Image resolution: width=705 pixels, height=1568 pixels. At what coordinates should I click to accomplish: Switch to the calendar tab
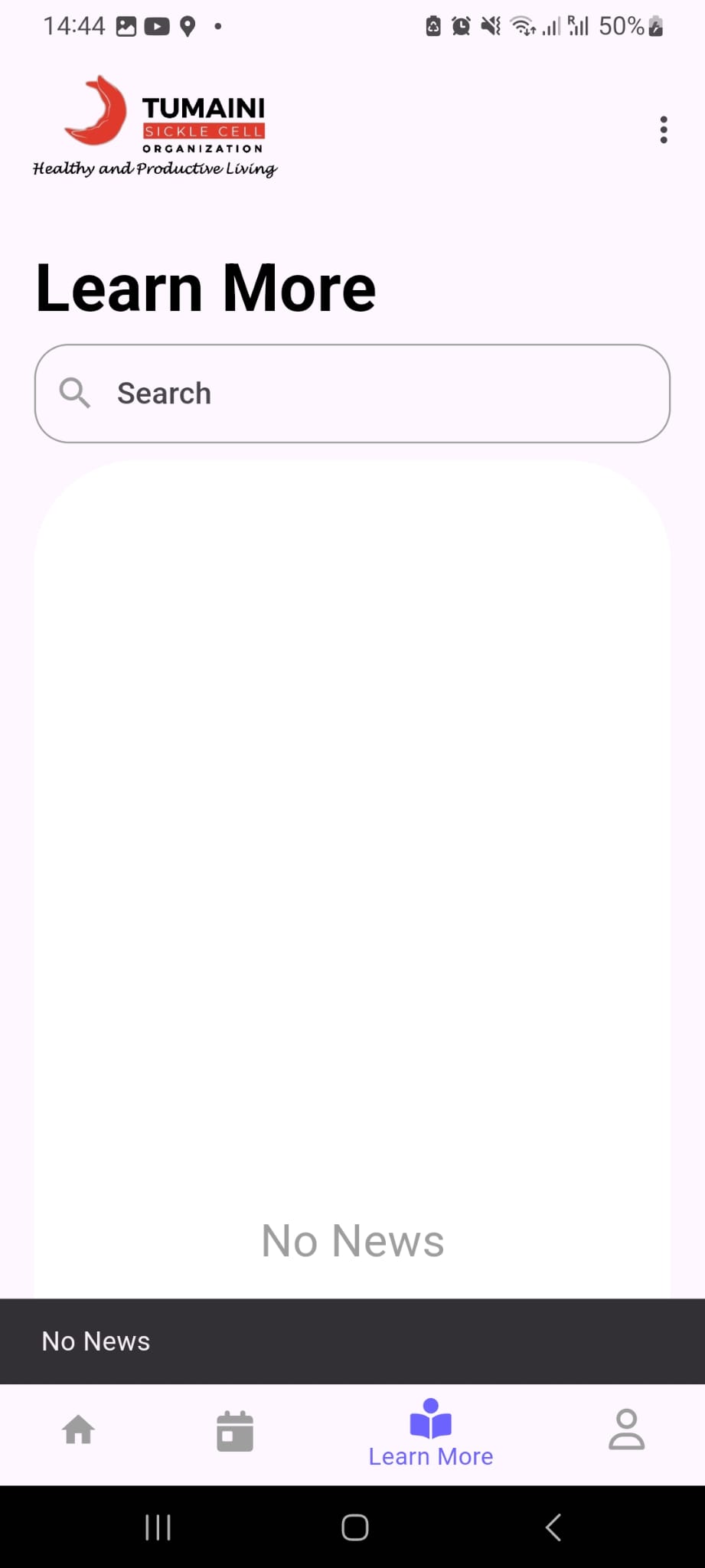click(x=234, y=1430)
